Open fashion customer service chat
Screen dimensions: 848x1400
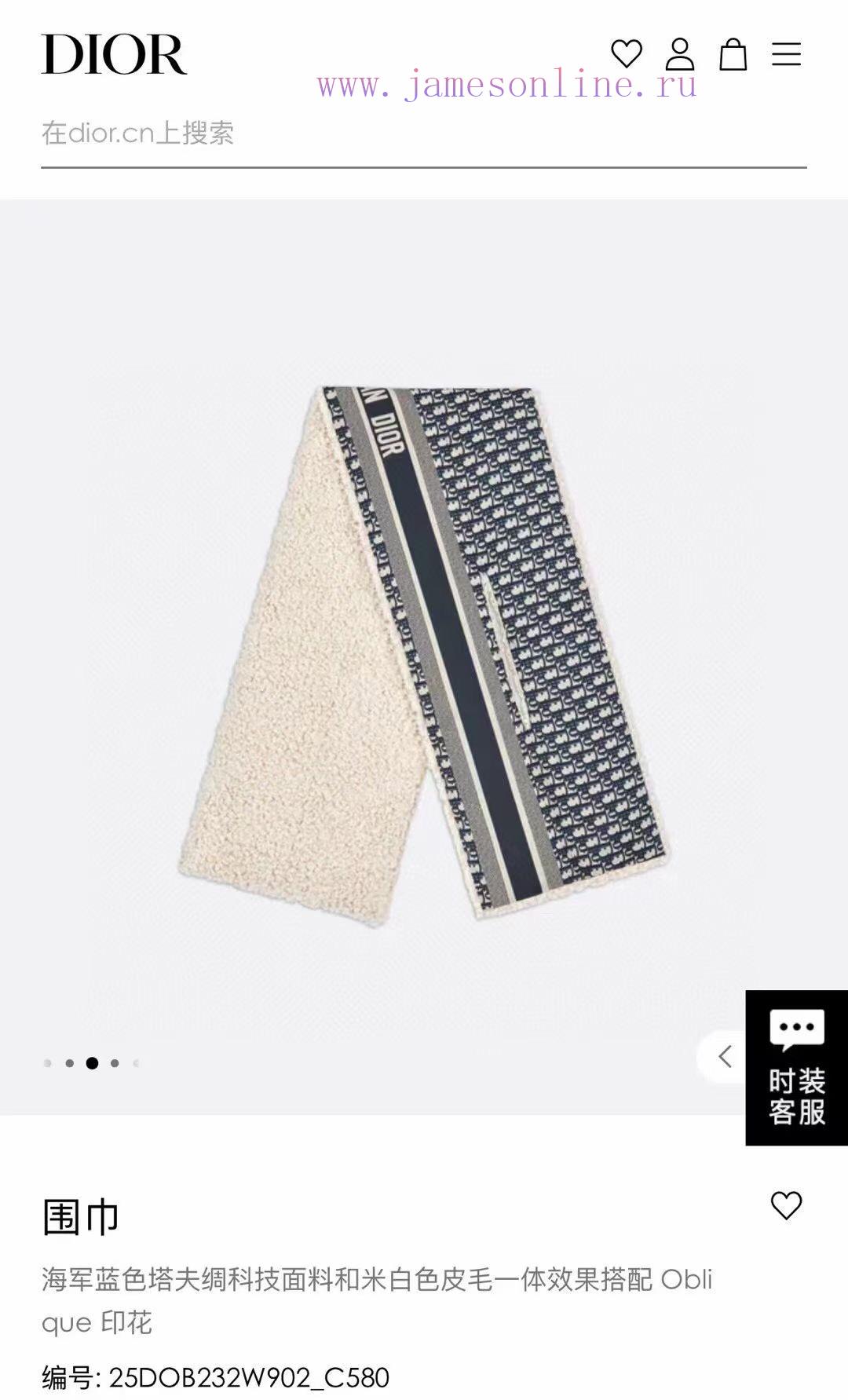coord(796,1067)
